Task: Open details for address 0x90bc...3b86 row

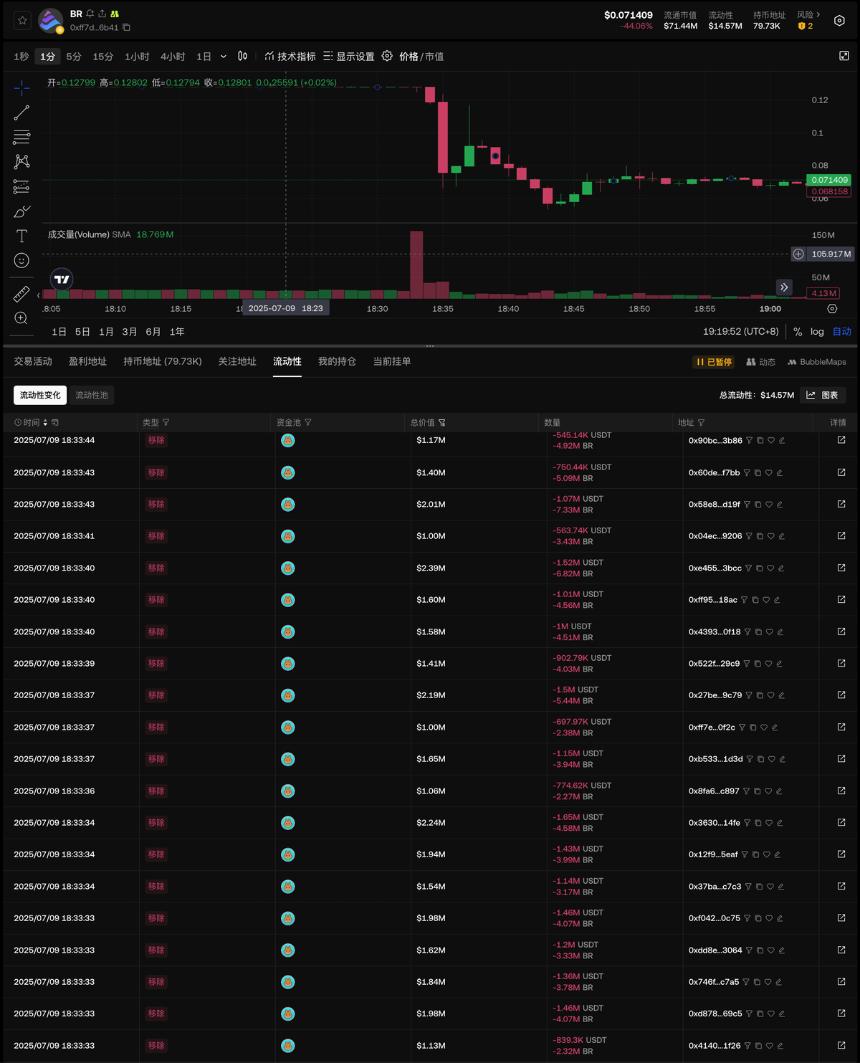Action: 841,440
